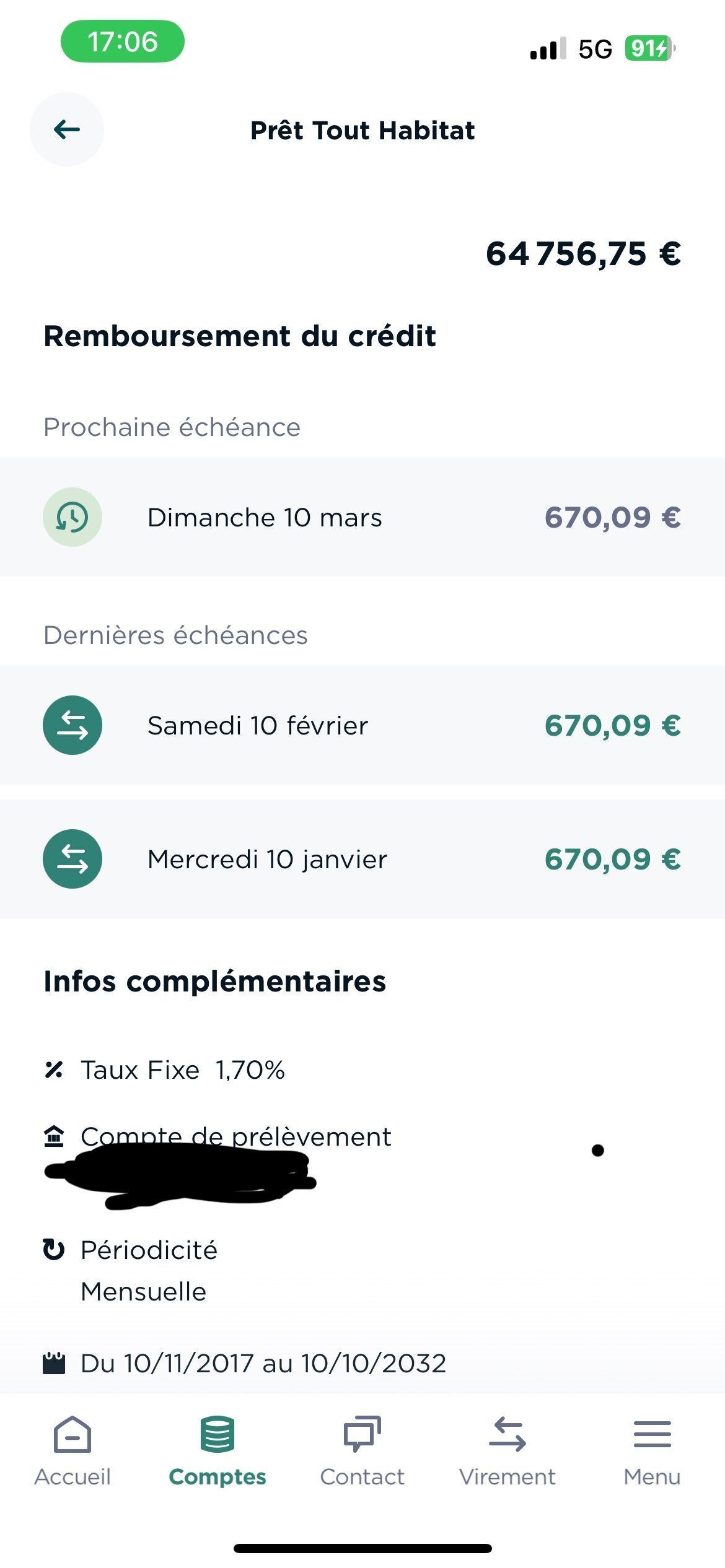Go back with the arrow button
Screen dimensions: 725x1568
coord(67,129)
